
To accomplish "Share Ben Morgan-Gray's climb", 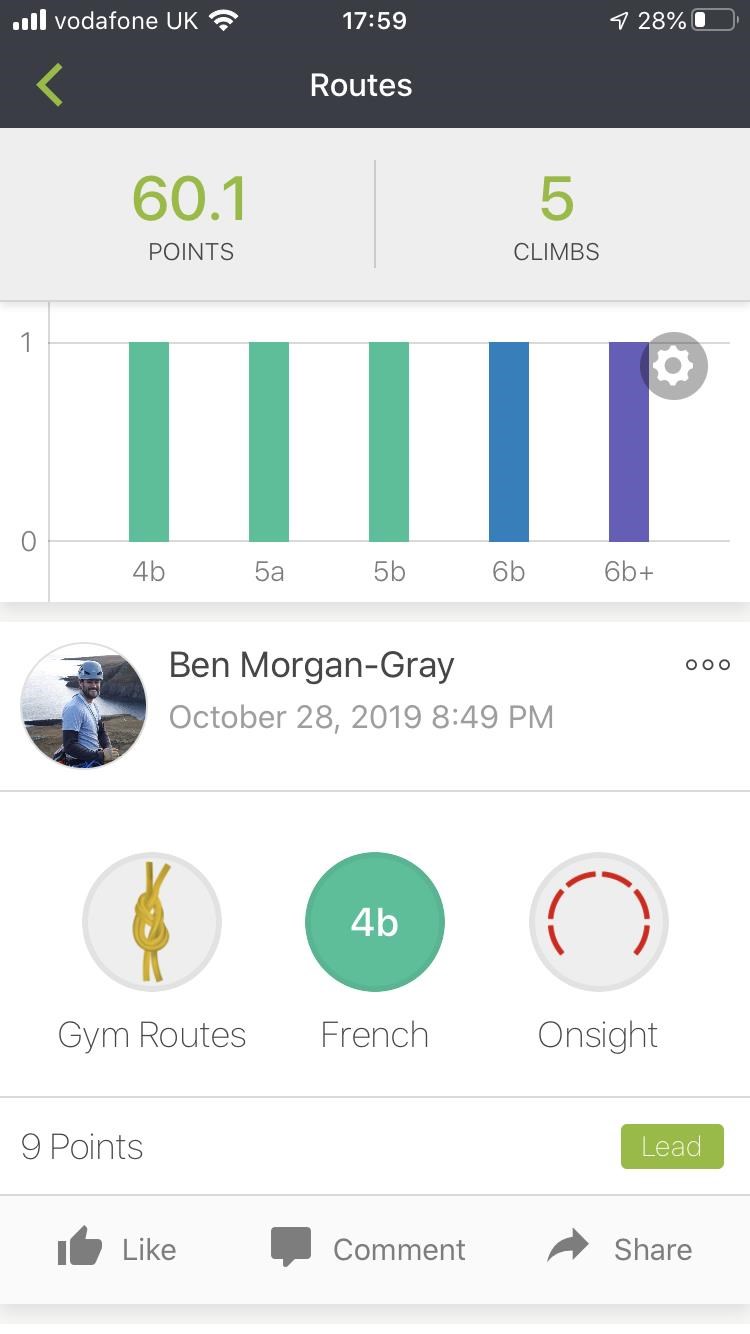I will (x=620, y=1249).
